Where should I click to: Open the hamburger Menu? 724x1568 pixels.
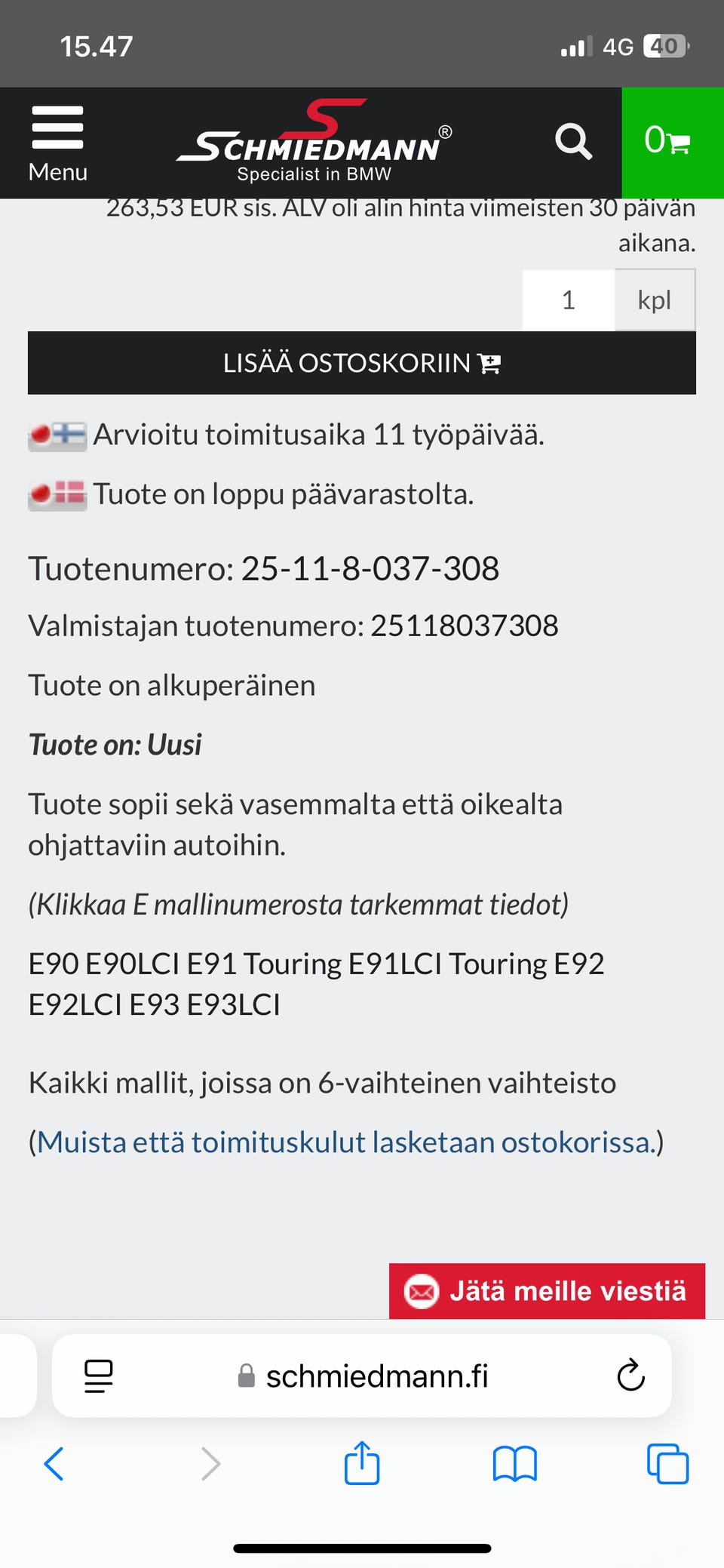pos(58,143)
